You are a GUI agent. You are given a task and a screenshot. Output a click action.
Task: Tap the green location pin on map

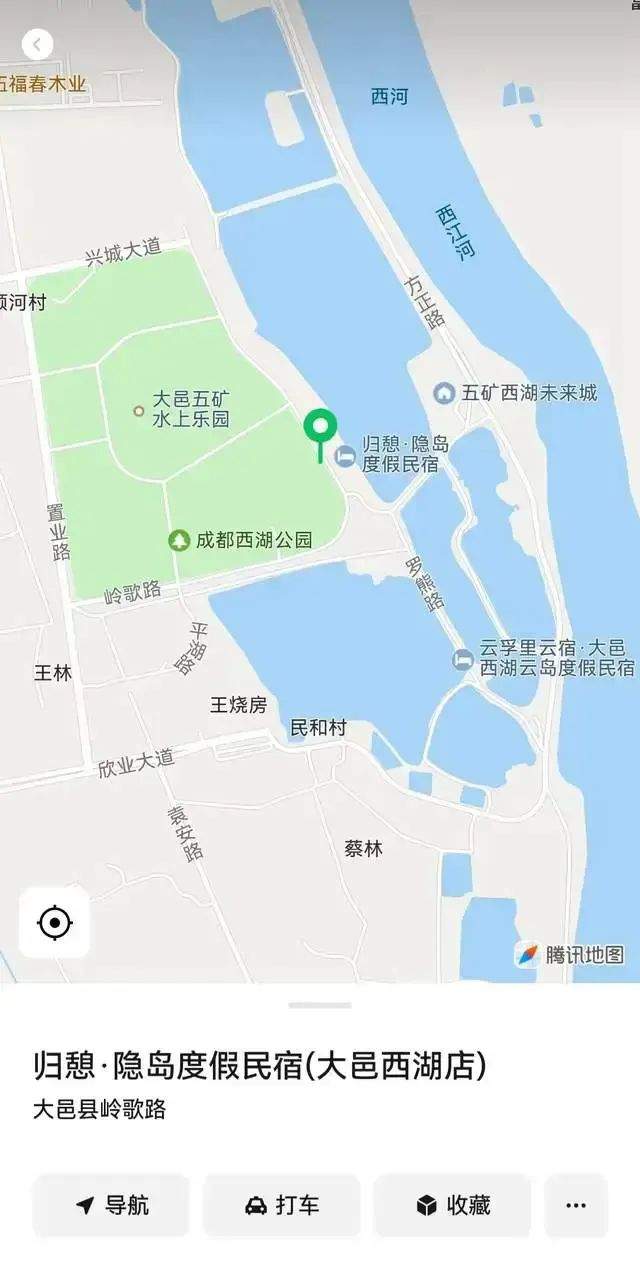[x=320, y=428]
